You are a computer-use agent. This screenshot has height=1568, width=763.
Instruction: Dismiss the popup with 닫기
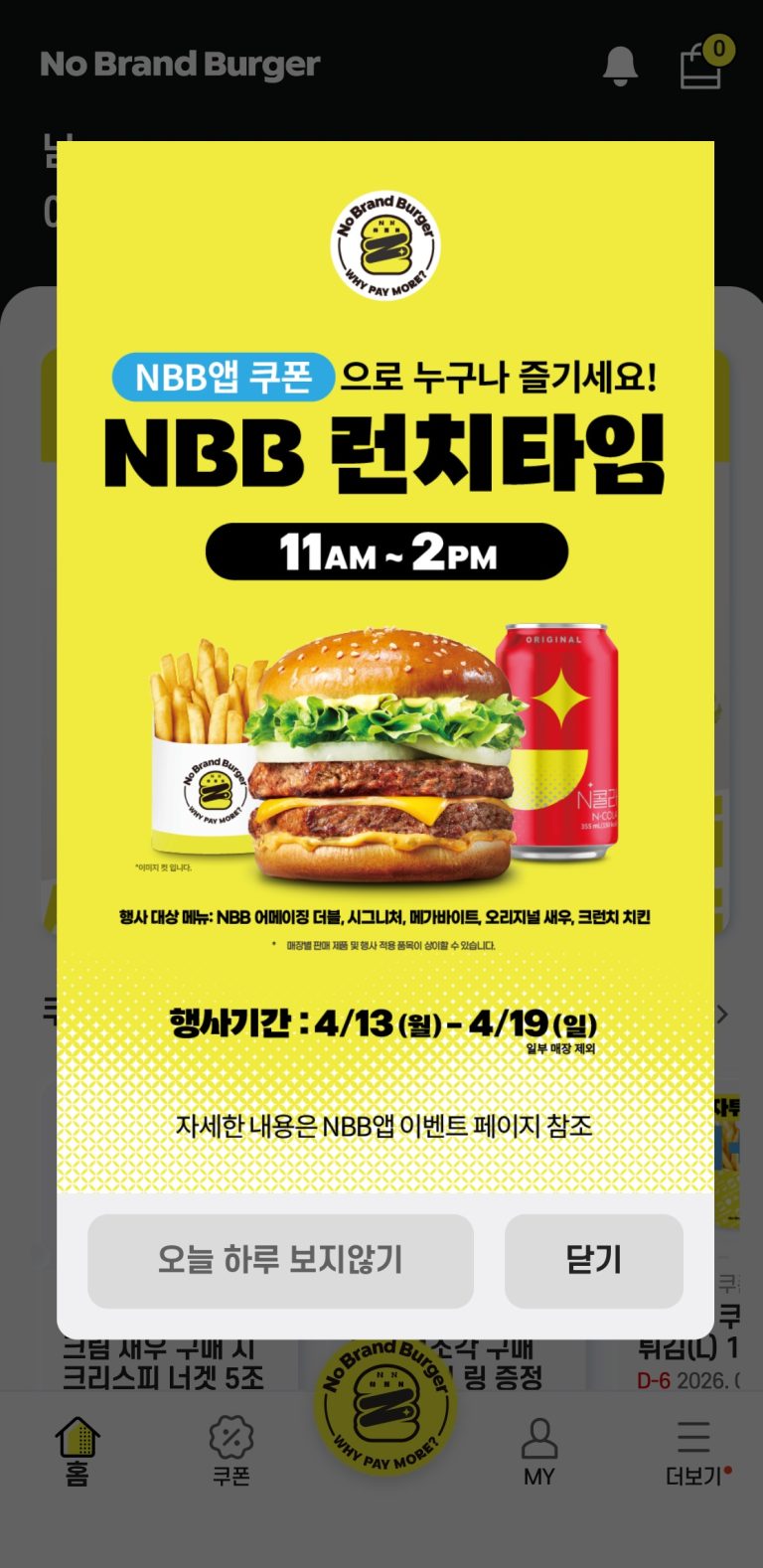coord(593,1260)
